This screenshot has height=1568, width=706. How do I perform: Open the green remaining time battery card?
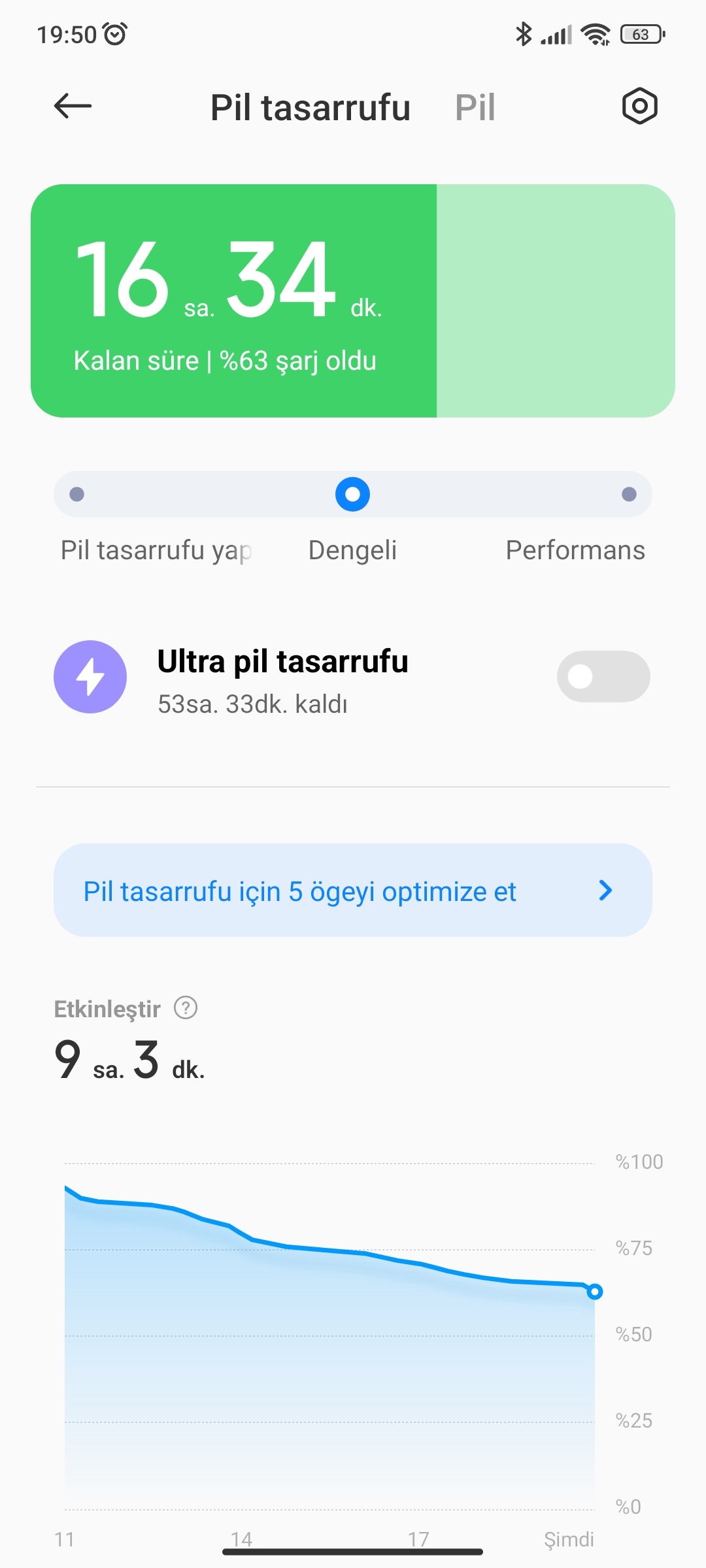(x=353, y=301)
